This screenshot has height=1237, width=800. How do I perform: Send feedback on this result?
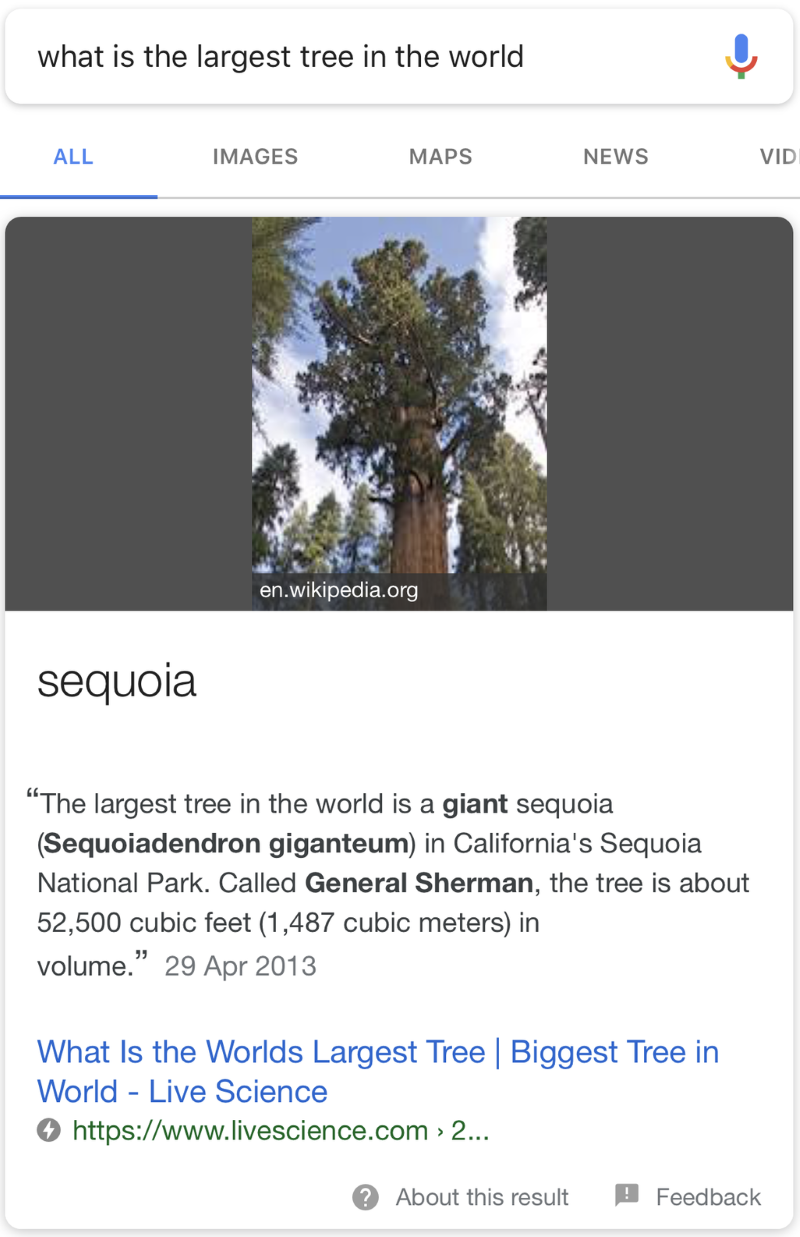688,1197
